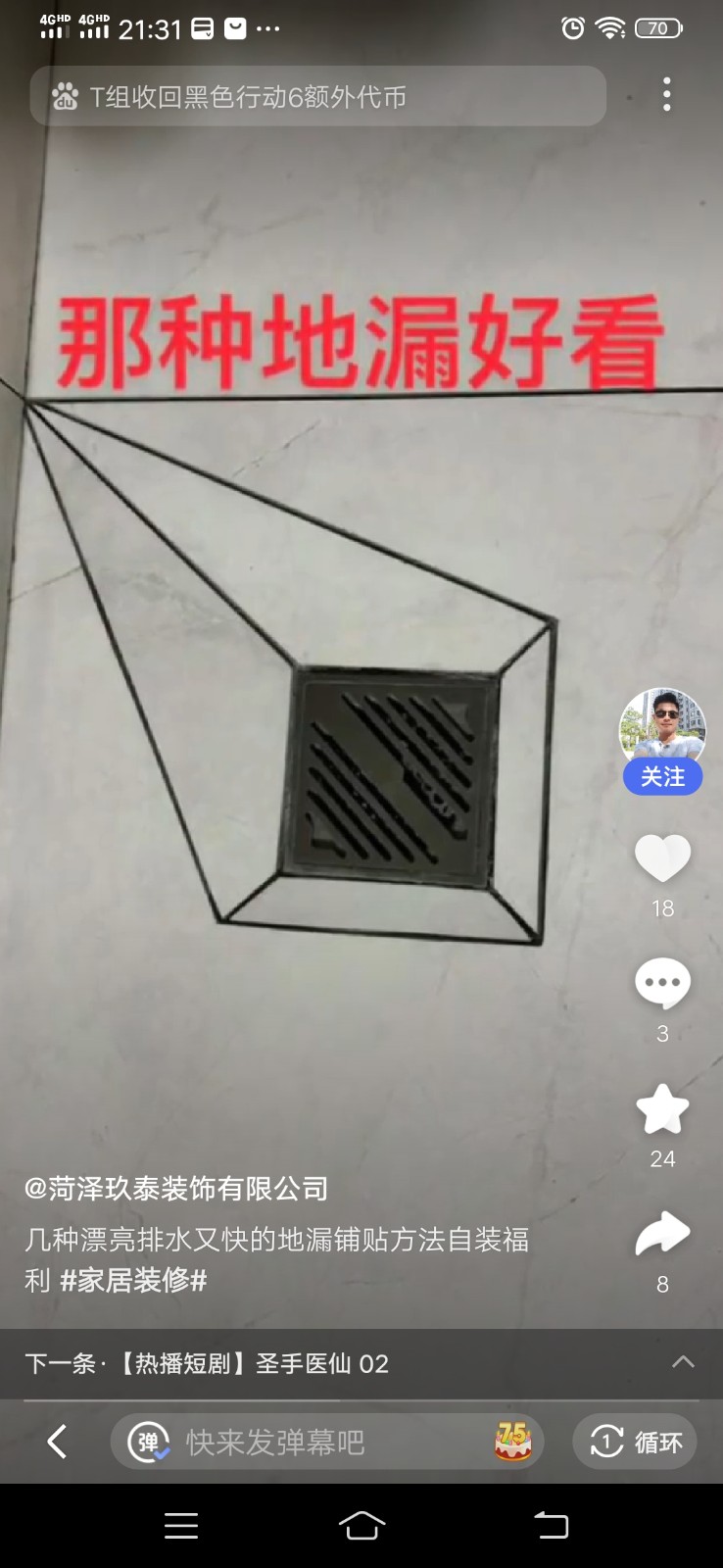Viewport: 723px width, 1568px height.
Task: Tap the 循环 loop playback button
Action: point(635,1442)
